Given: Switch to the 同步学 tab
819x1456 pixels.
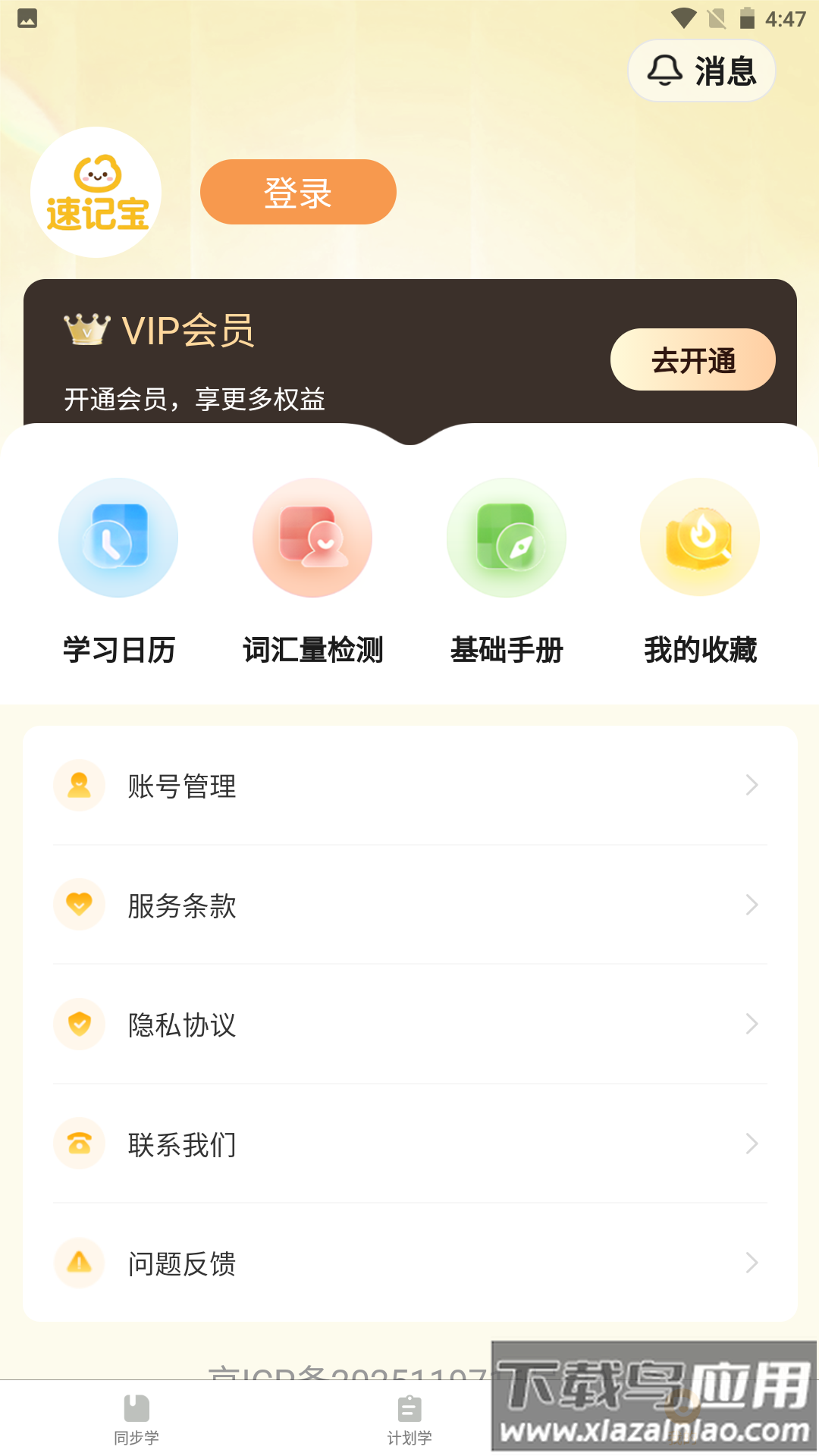Looking at the screenshot, I should (x=136, y=1418).
